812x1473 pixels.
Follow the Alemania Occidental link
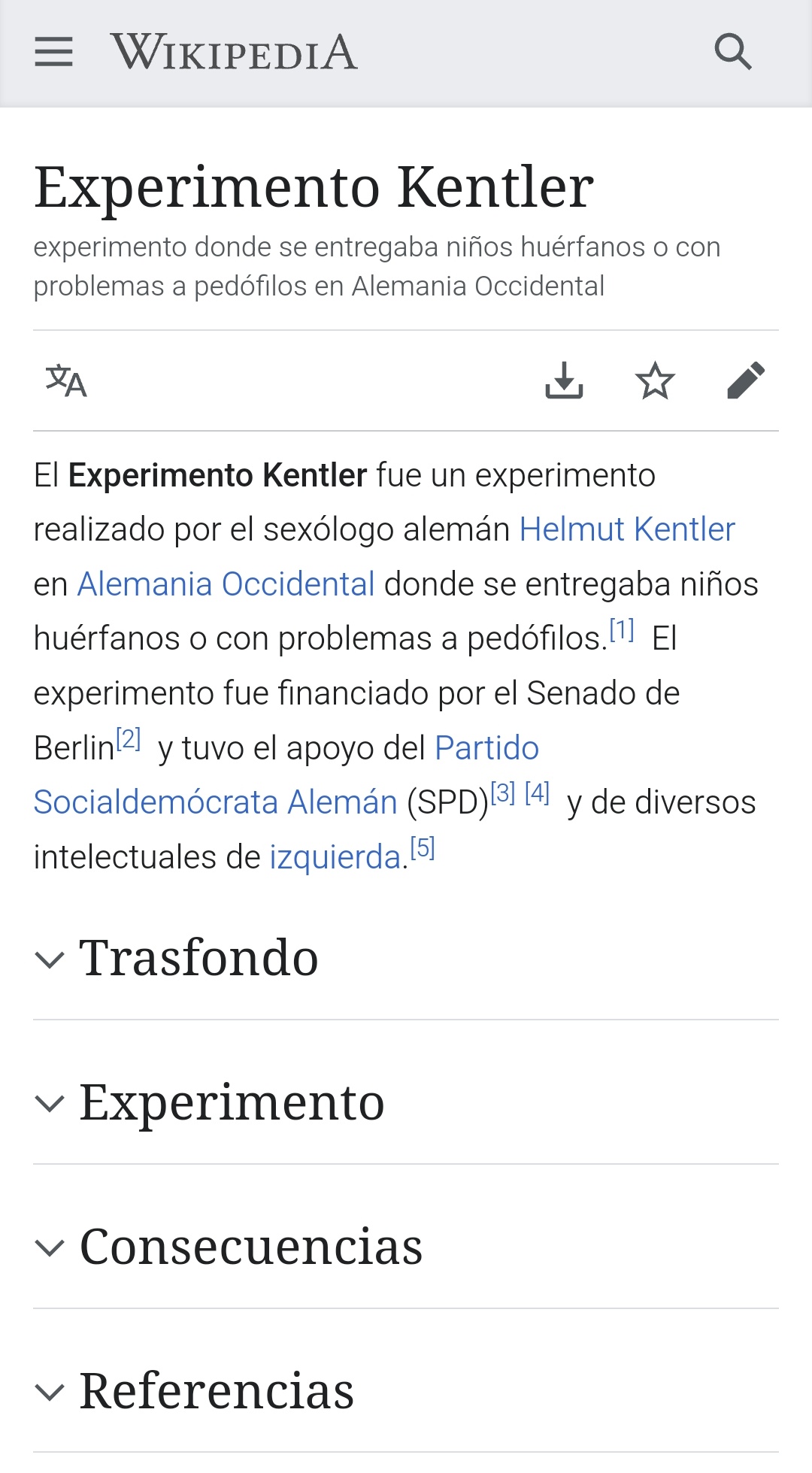226,584
